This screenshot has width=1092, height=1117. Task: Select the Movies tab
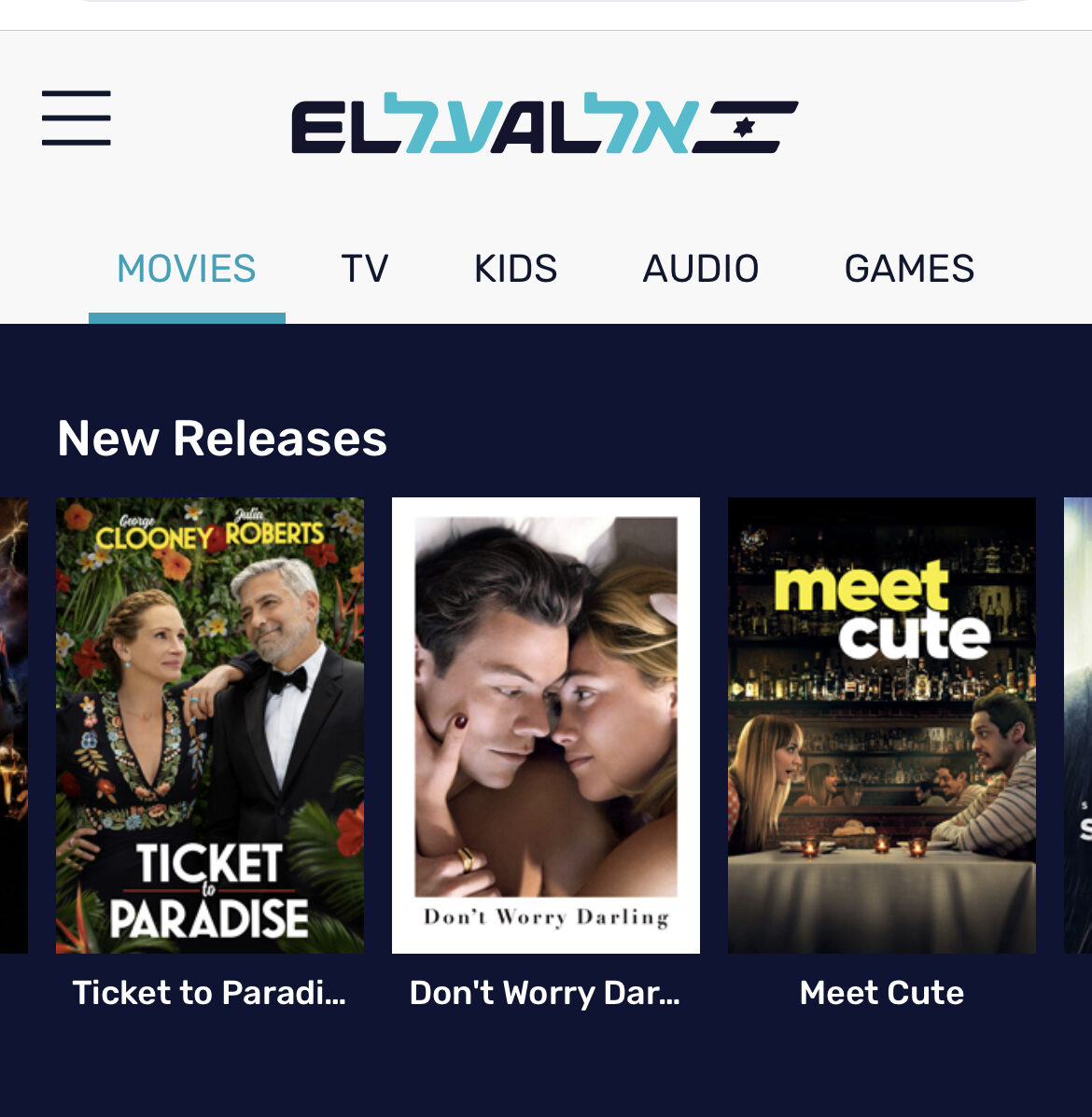pos(187,269)
